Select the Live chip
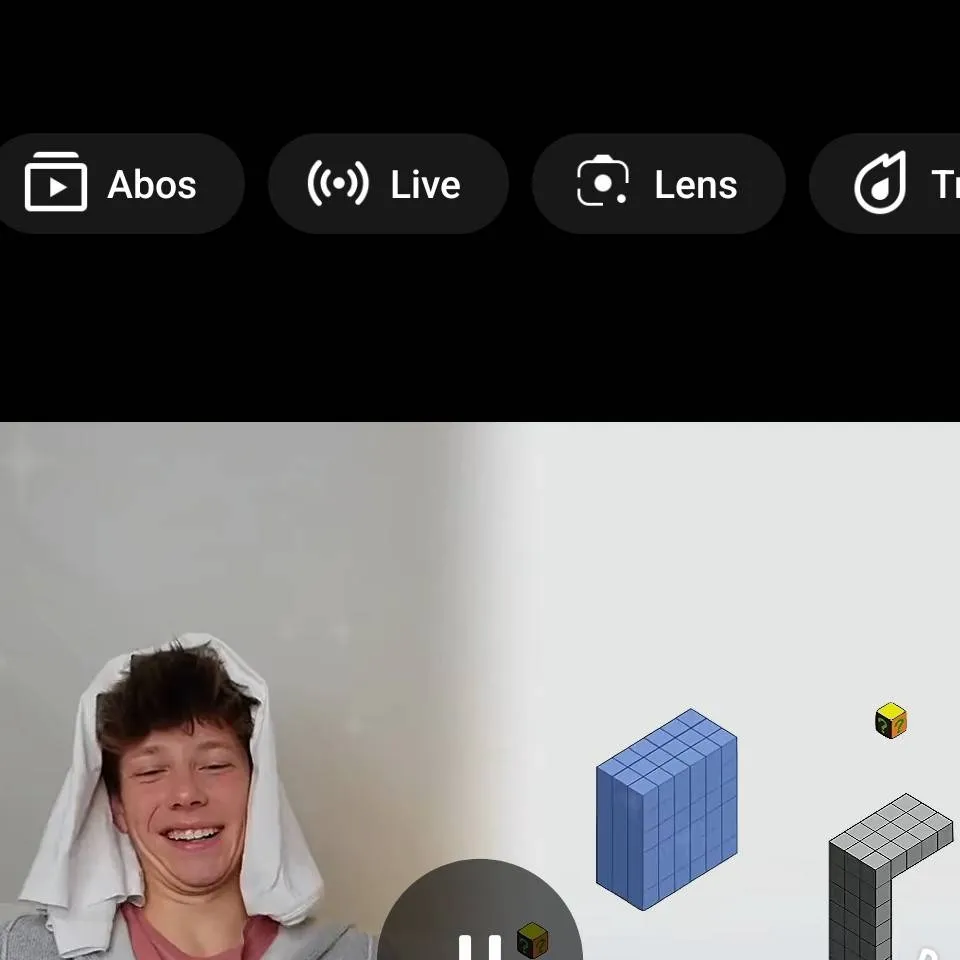Image resolution: width=960 pixels, height=960 pixels. pyautogui.click(x=387, y=185)
